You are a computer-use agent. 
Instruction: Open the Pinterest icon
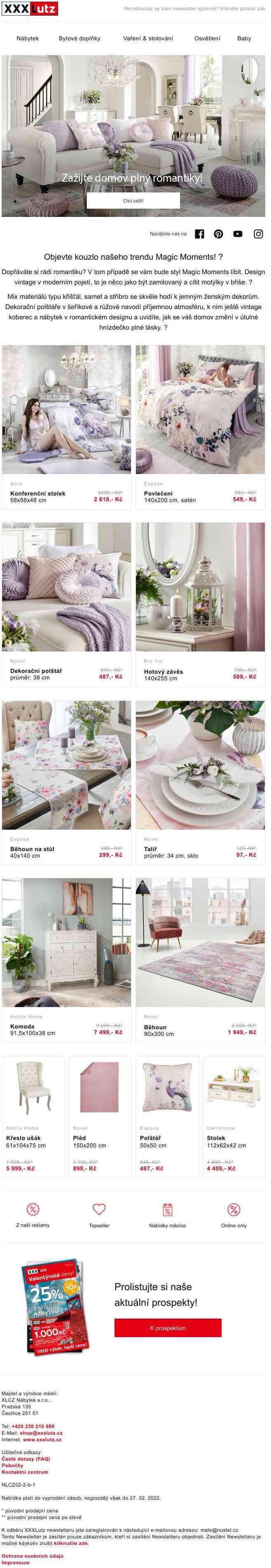(218, 234)
